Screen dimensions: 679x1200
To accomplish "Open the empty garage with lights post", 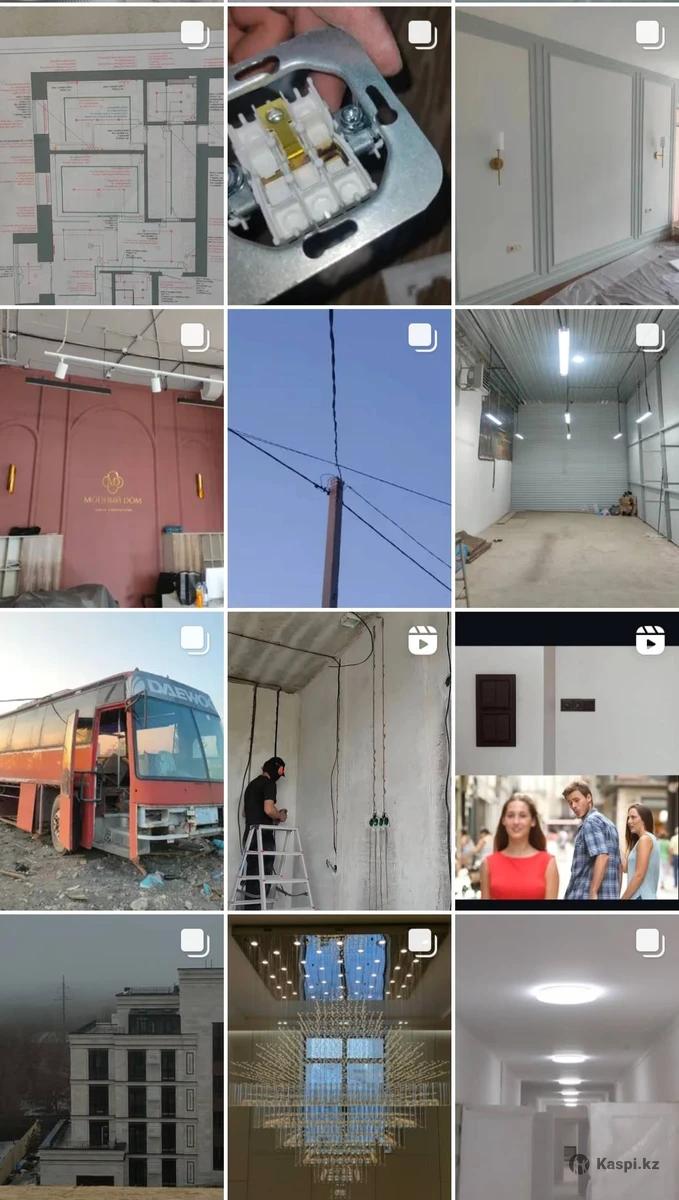I will pos(566,458).
